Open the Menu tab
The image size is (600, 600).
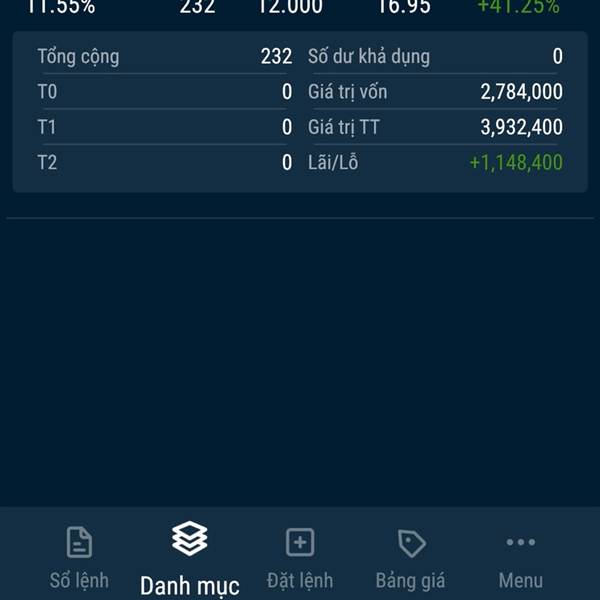pyautogui.click(x=520, y=557)
